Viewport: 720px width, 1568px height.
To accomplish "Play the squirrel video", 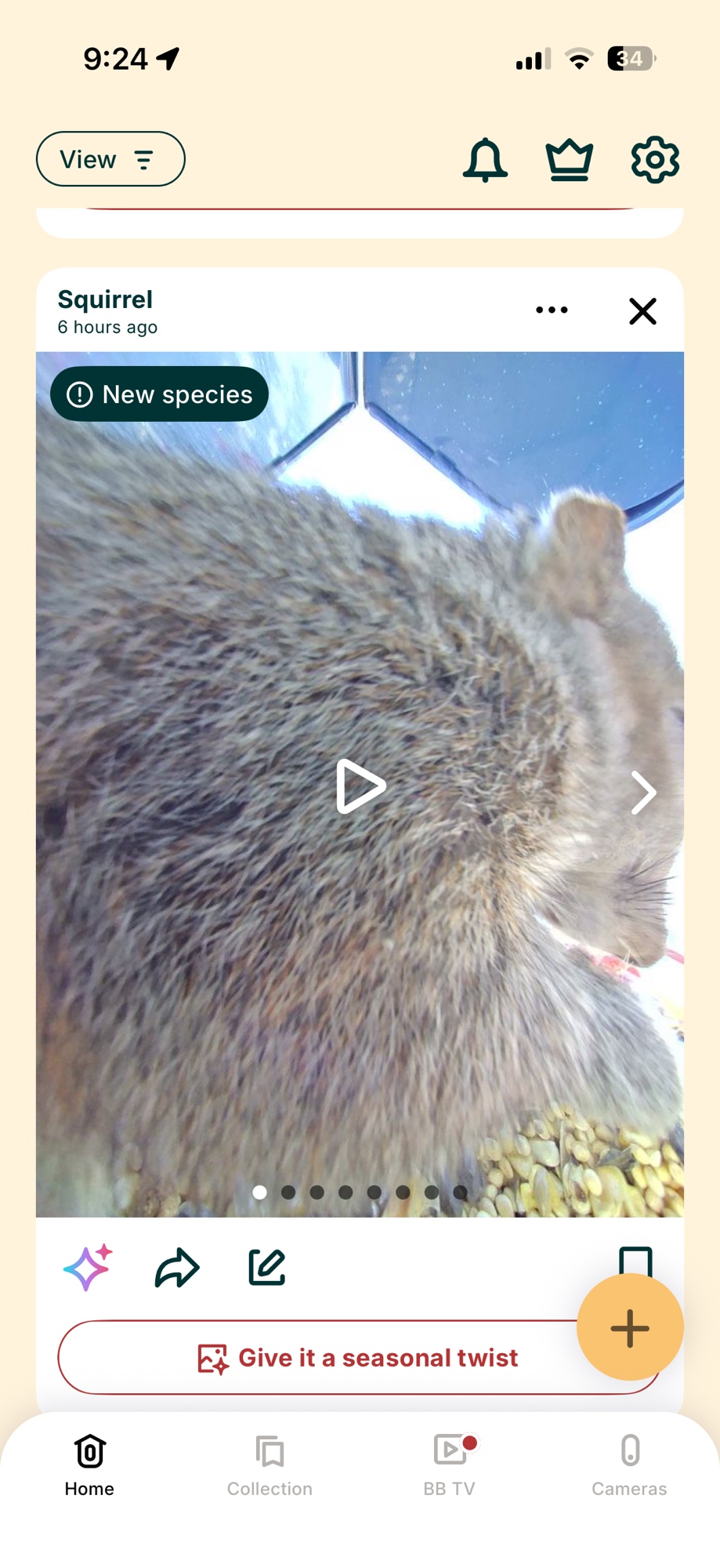I will tap(360, 786).
